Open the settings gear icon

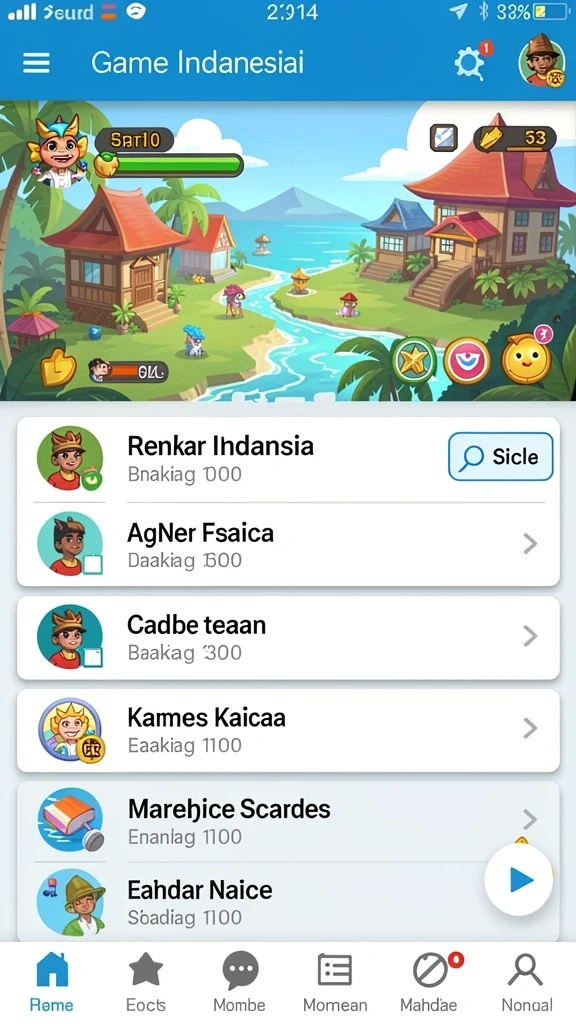point(470,63)
